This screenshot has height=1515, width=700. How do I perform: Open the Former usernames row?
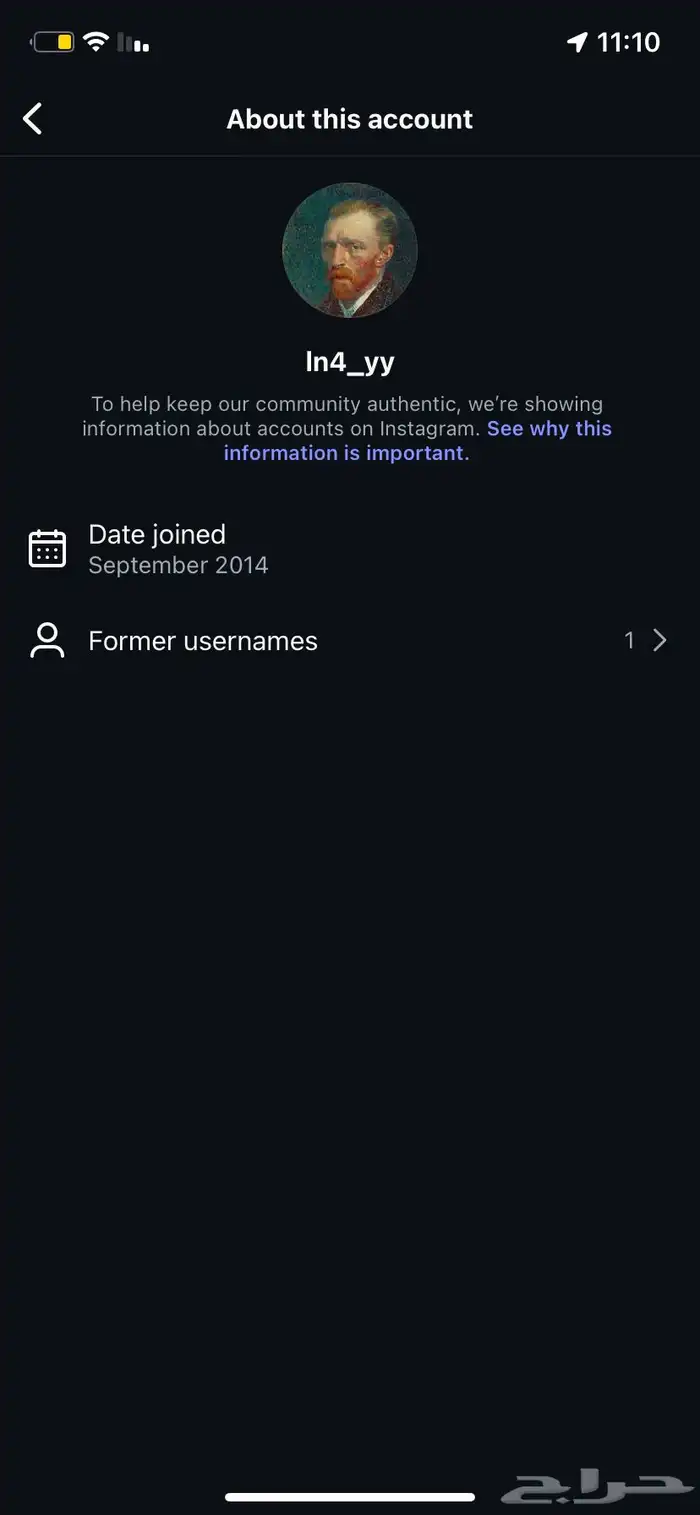350,641
